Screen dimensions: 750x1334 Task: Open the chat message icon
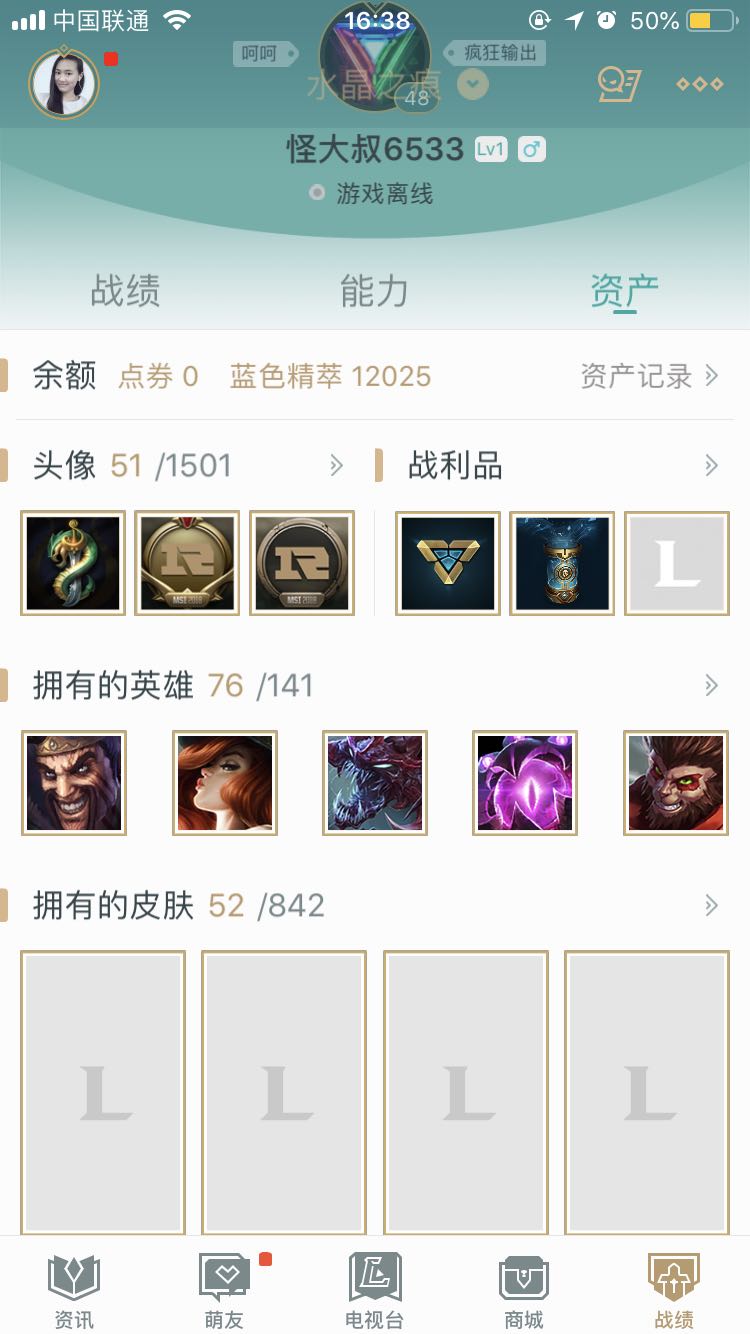[619, 84]
